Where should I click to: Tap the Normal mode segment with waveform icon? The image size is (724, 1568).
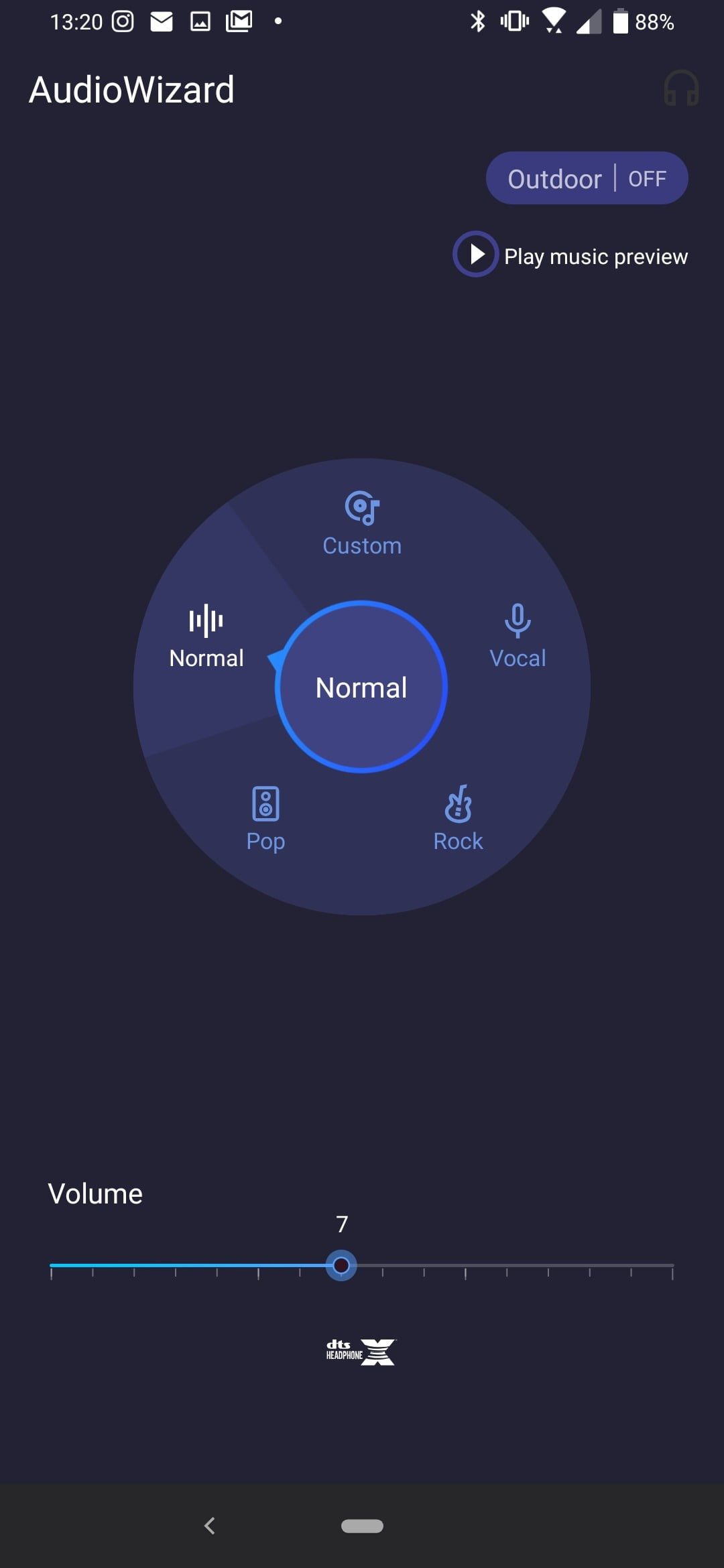(x=206, y=637)
